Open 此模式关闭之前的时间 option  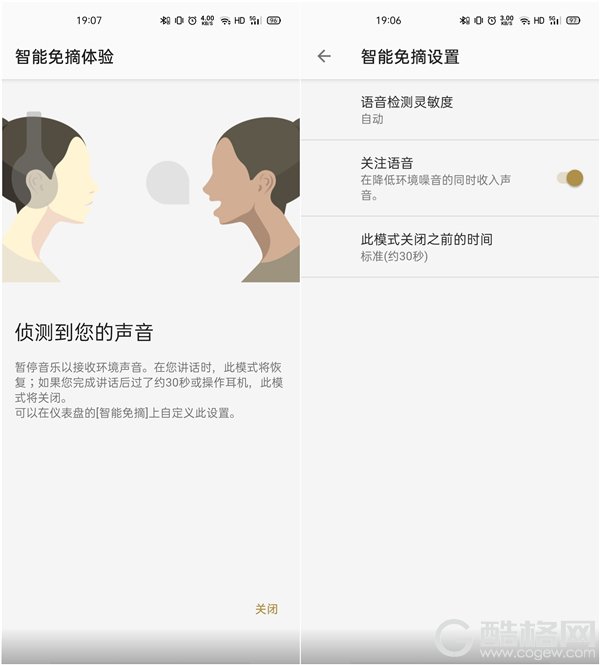[x=450, y=247]
